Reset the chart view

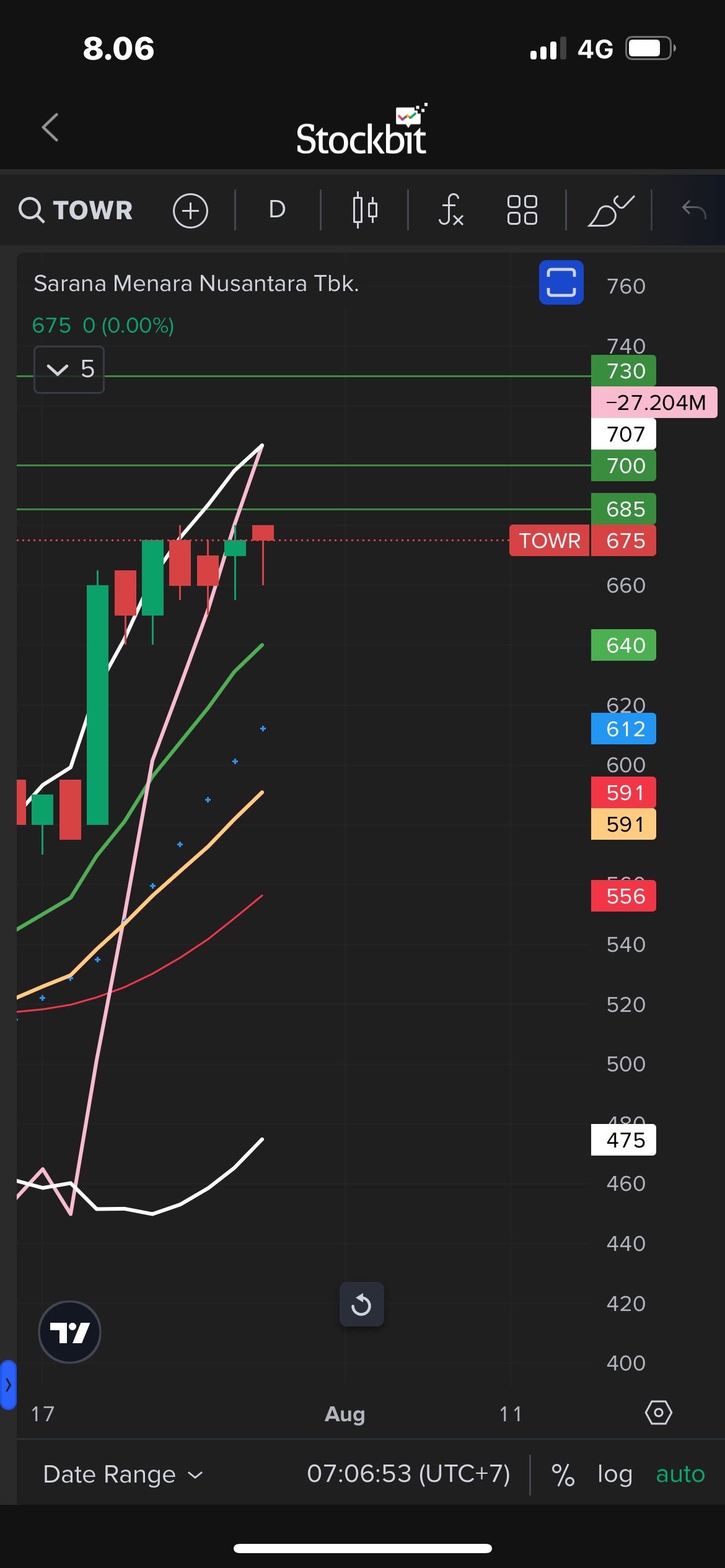click(361, 1304)
